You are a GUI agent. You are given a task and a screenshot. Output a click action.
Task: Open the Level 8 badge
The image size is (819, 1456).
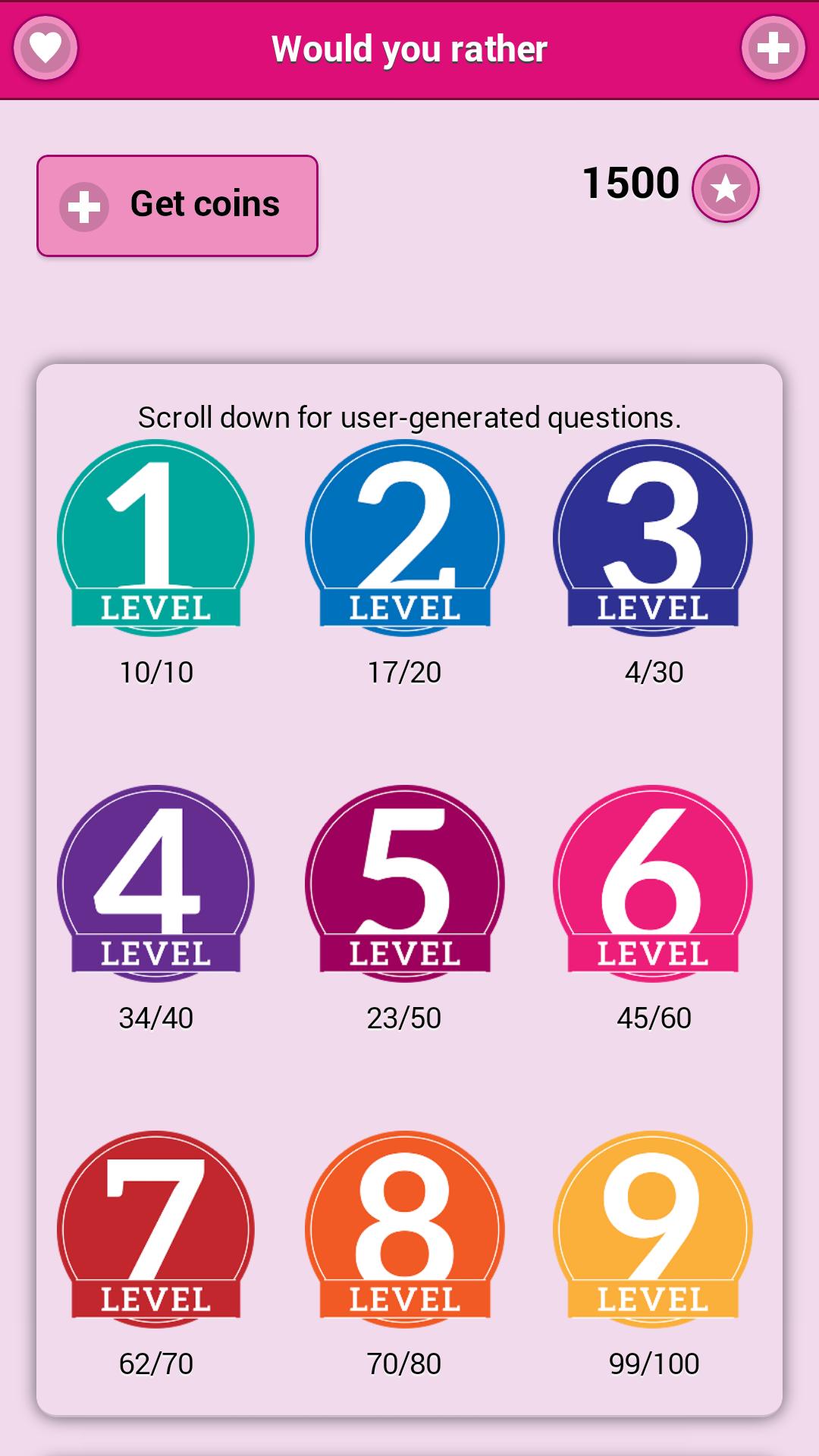(404, 1229)
